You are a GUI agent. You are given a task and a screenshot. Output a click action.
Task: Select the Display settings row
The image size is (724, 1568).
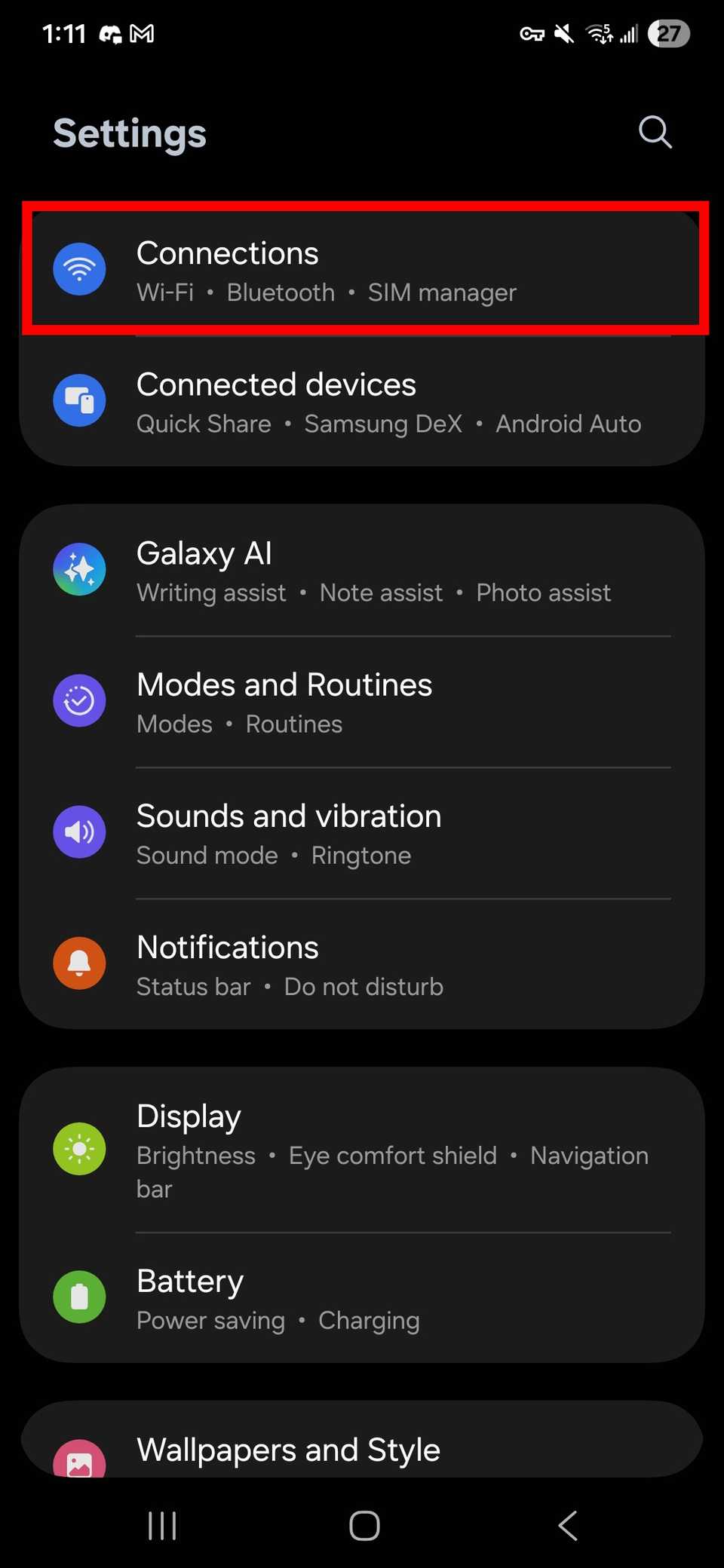point(362,1150)
